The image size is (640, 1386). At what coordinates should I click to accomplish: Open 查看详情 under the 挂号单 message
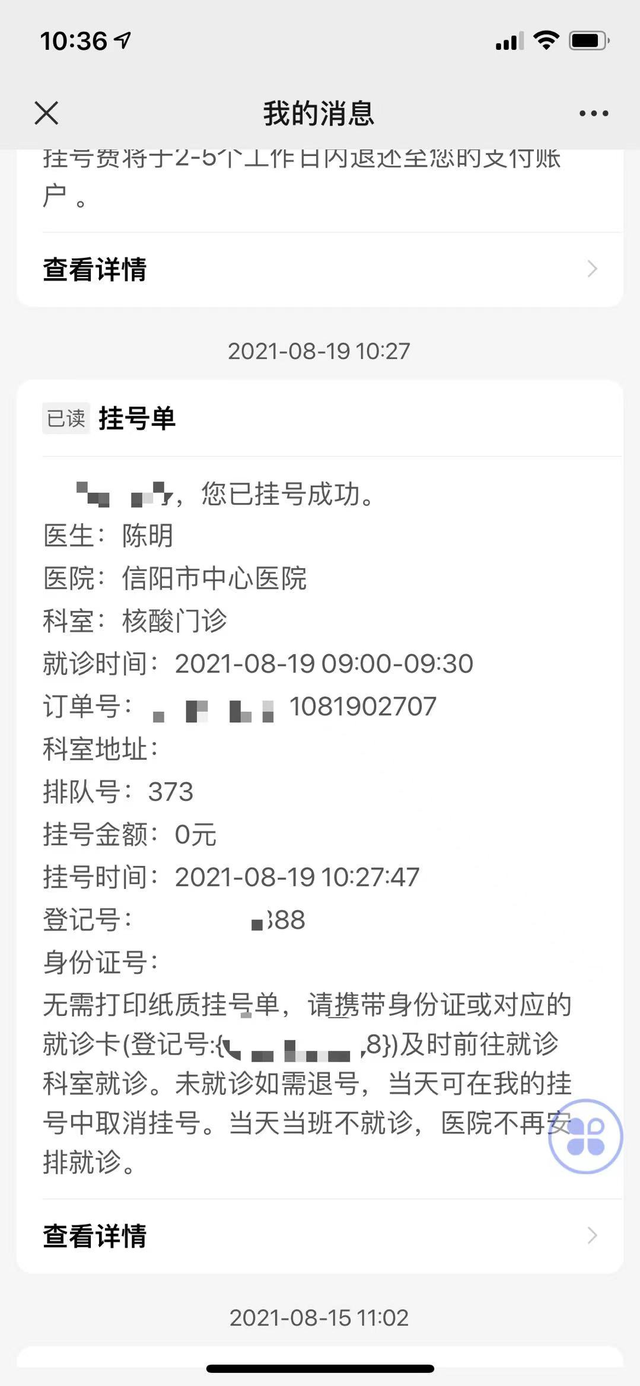[x=320, y=1236]
